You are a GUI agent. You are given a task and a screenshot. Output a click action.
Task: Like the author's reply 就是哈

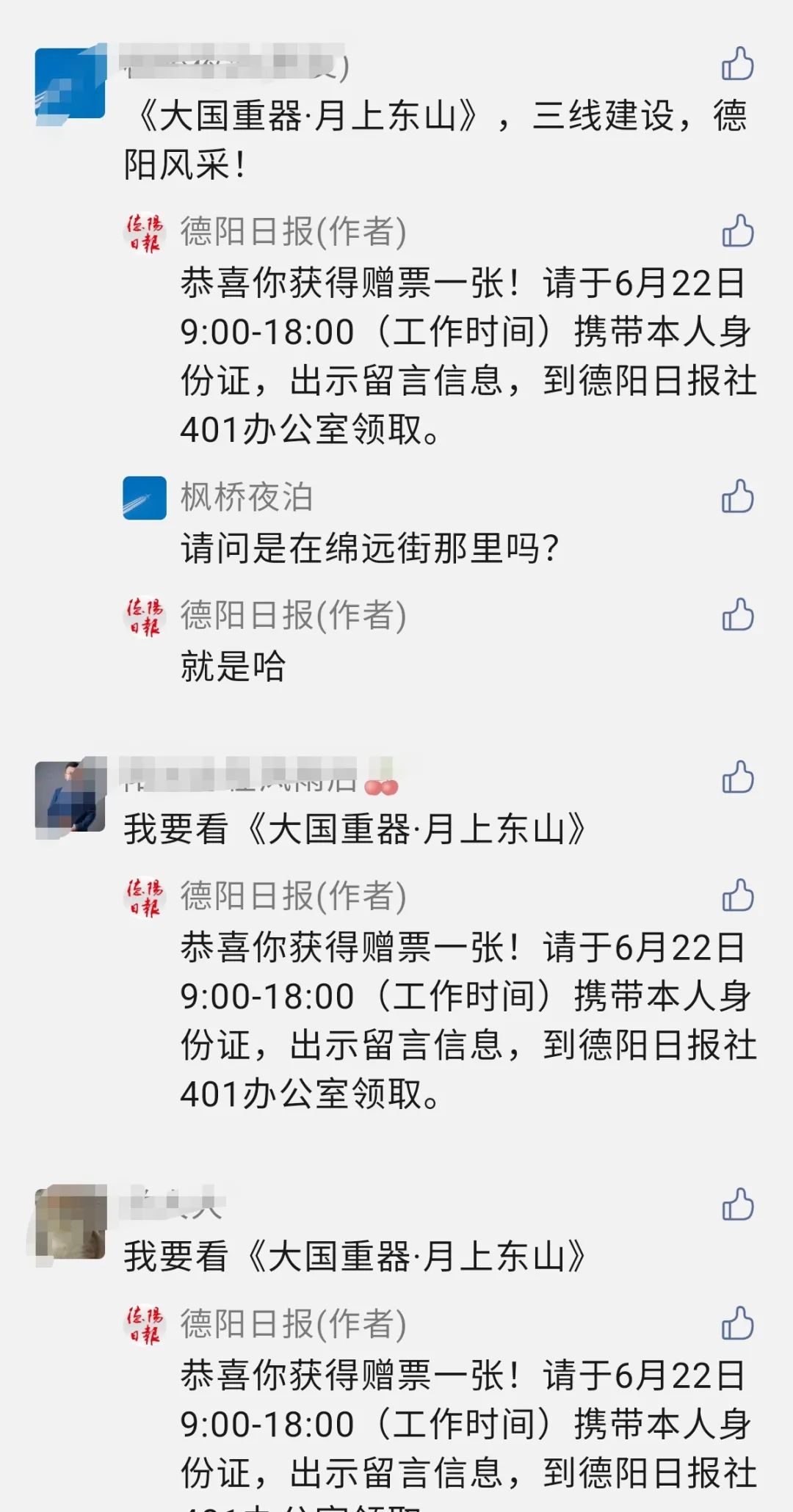click(x=737, y=614)
